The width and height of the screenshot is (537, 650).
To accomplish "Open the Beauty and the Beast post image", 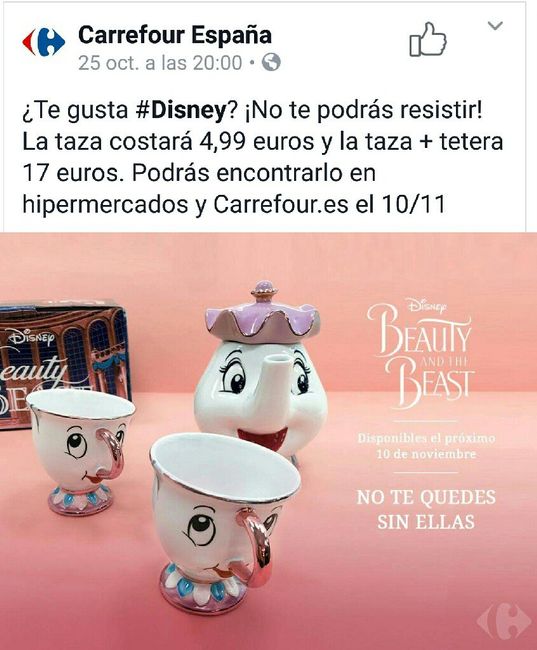I will pyautogui.click(x=268, y=441).
